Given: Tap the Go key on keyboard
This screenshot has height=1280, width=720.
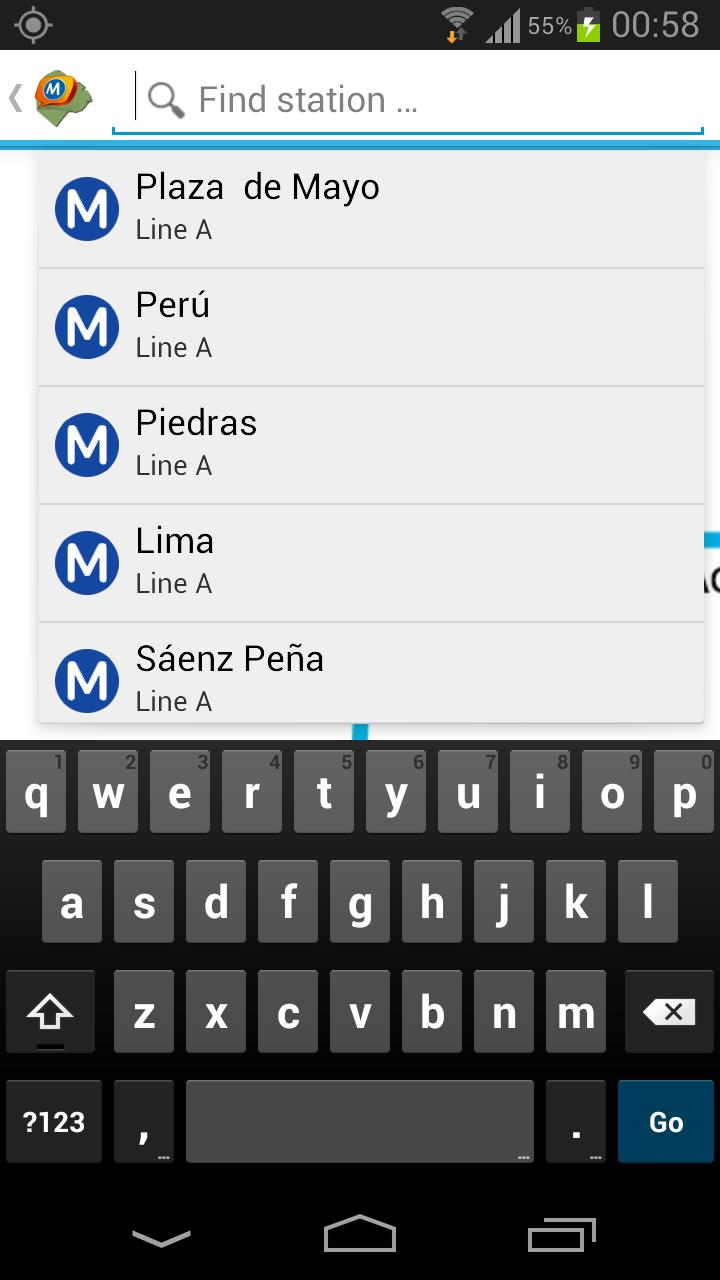Looking at the screenshot, I should pos(666,1122).
